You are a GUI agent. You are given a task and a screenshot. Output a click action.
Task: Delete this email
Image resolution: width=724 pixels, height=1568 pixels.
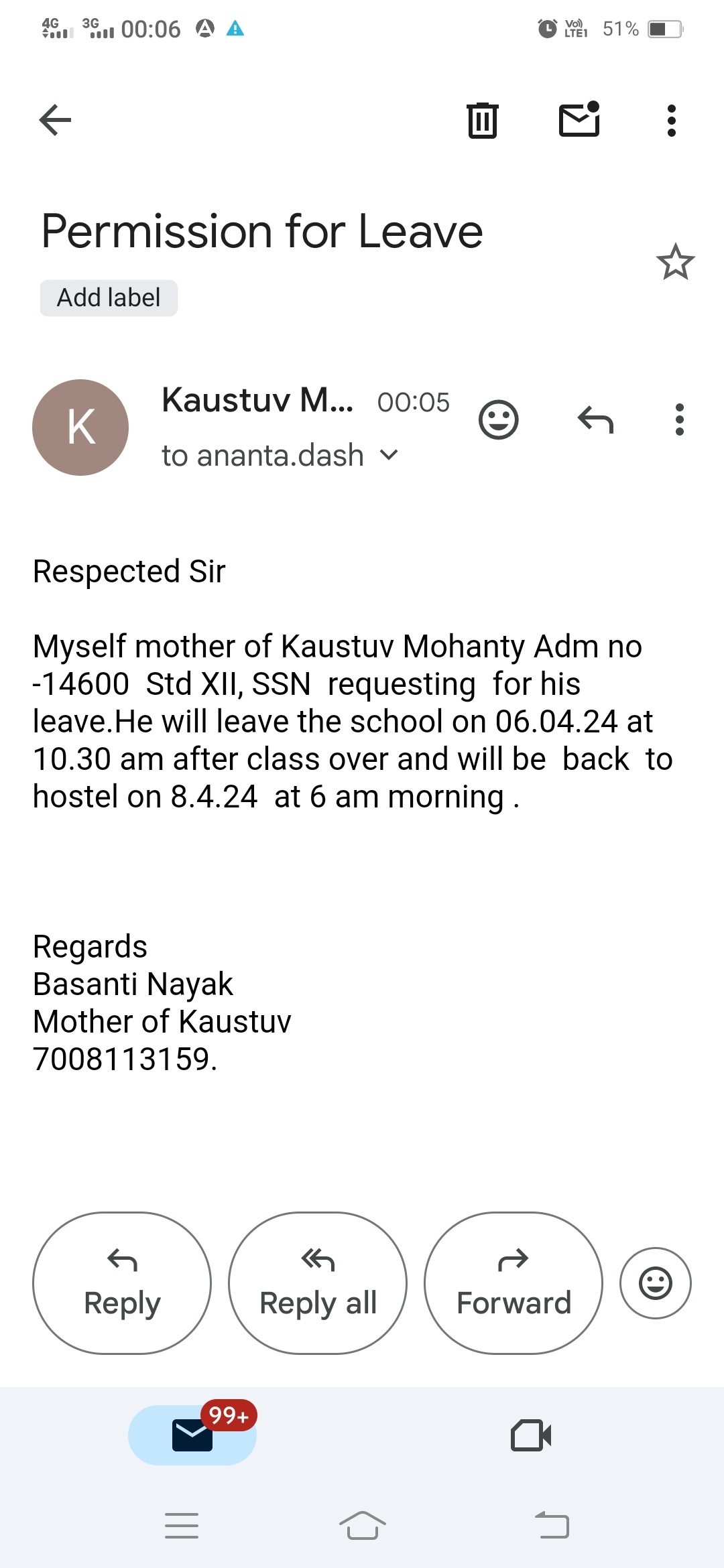tap(482, 121)
